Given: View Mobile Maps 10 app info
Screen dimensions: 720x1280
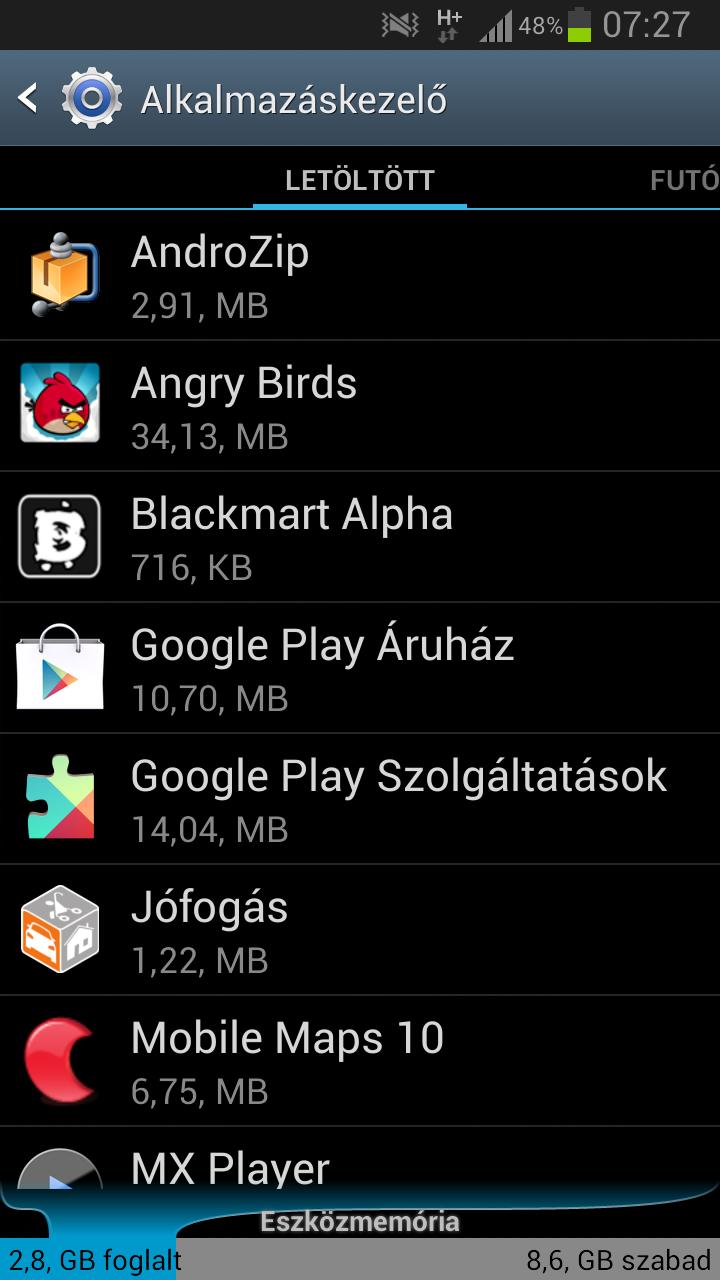Looking at the screenshot, I should (360, 1061).
